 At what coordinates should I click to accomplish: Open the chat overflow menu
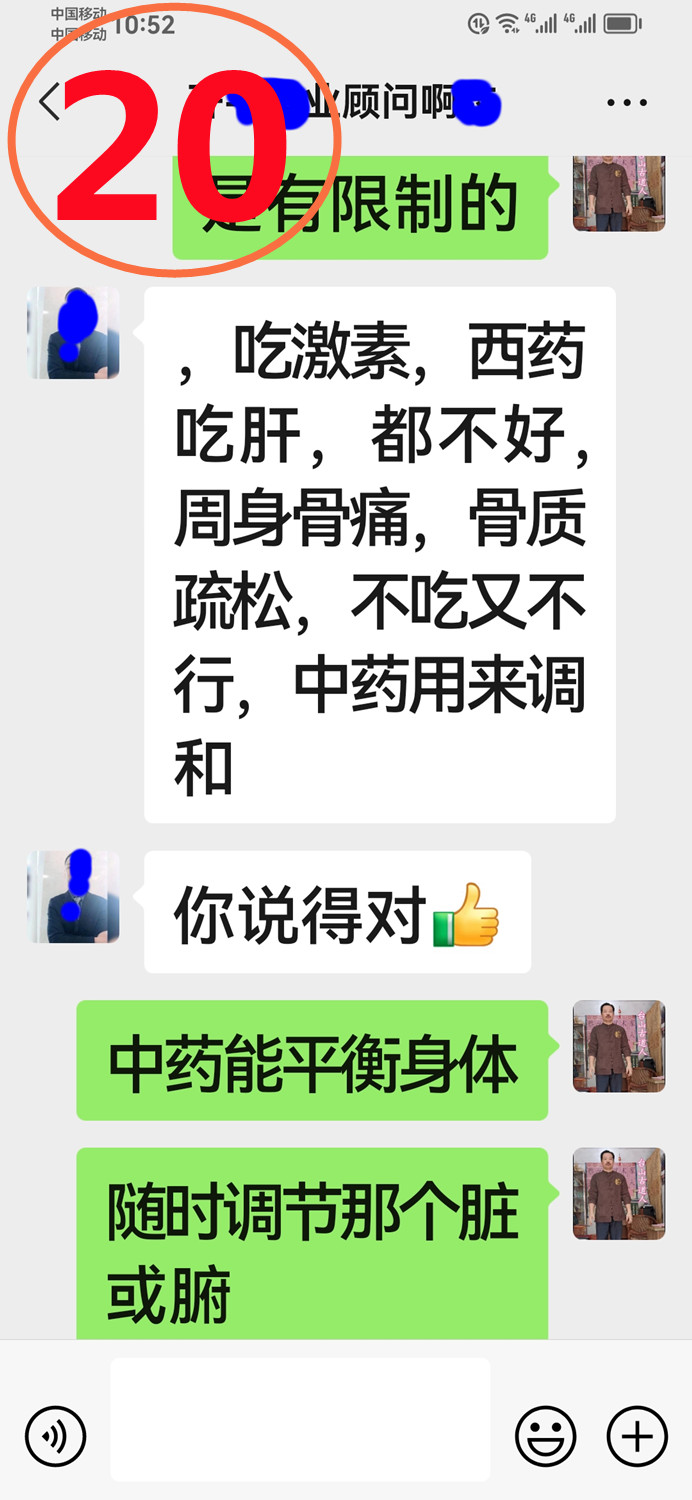(x=627, y=102)
